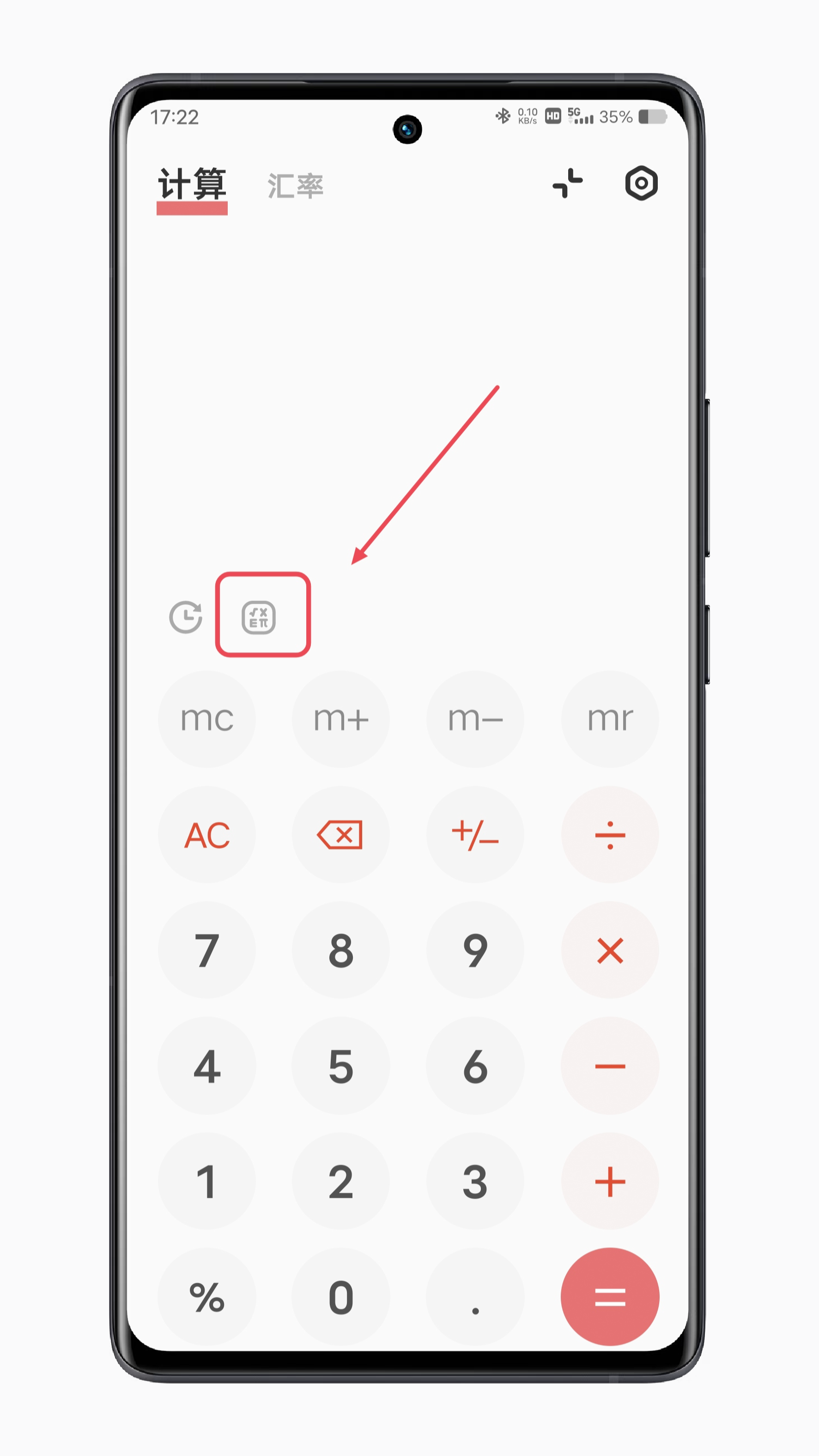Insert a decimal point
The height and width of the screenshot is (1456, 819).
(475, 1297)
